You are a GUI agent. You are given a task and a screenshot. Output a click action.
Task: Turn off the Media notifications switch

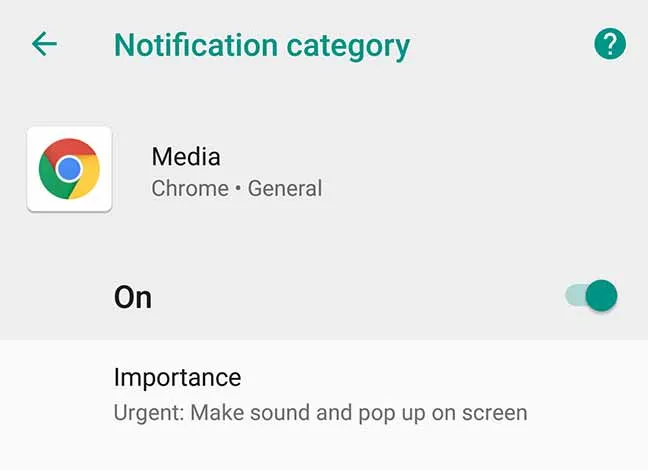click(x=592, y=296)
